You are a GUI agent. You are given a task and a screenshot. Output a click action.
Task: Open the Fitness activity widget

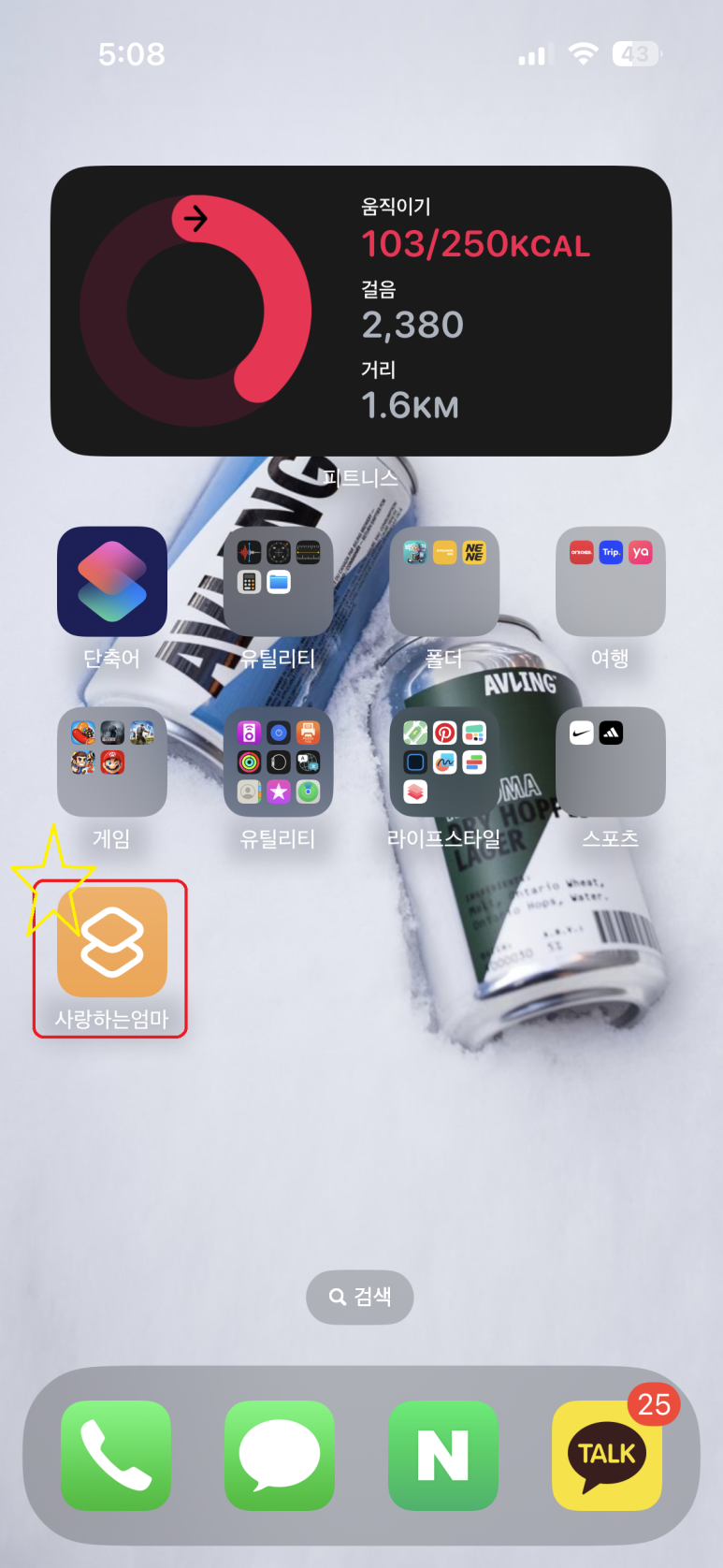[361, 311]
